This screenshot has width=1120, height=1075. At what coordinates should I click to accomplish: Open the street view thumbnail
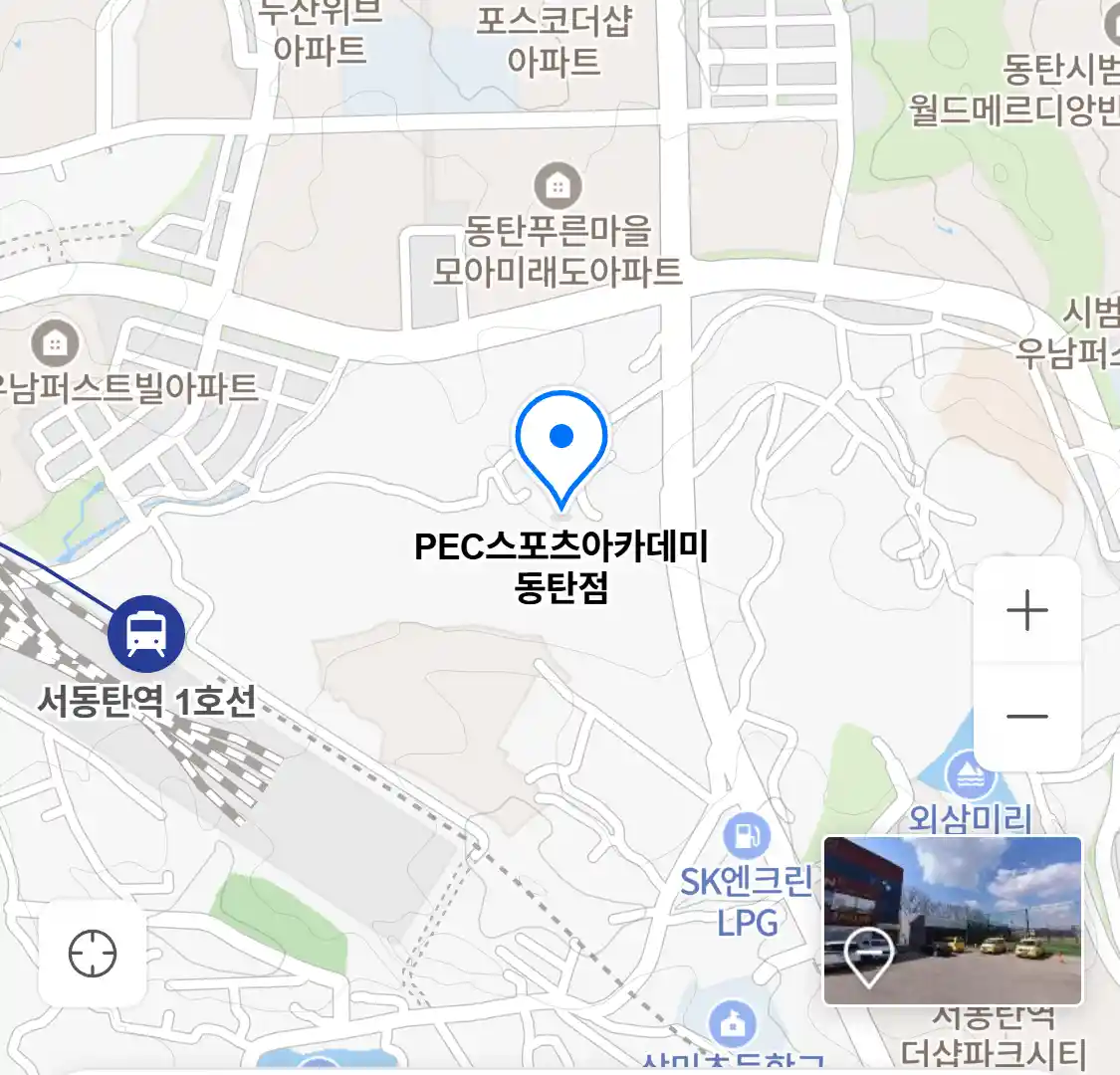952,920
